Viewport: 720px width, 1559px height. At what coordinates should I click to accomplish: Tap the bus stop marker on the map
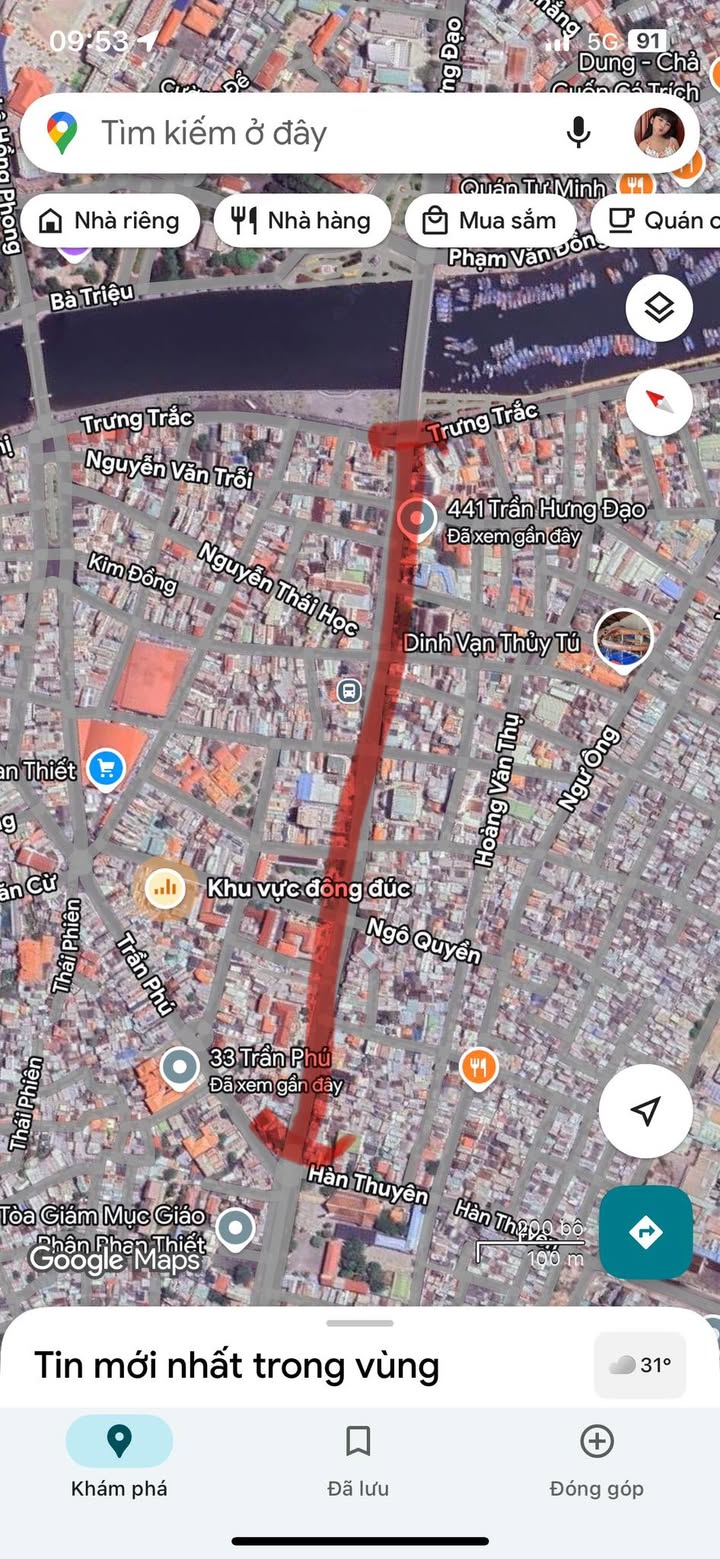point(349,690)
